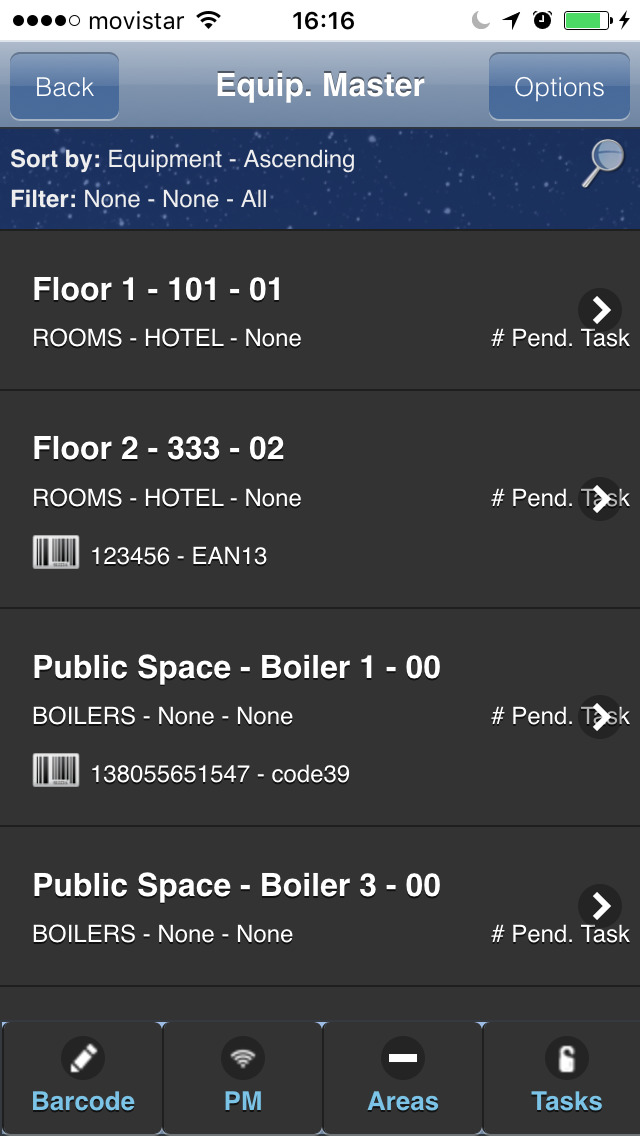Viewport: 640px width, 1136px height.
Task: Switch to the Tasks tab
Action: click(561, 1077)
